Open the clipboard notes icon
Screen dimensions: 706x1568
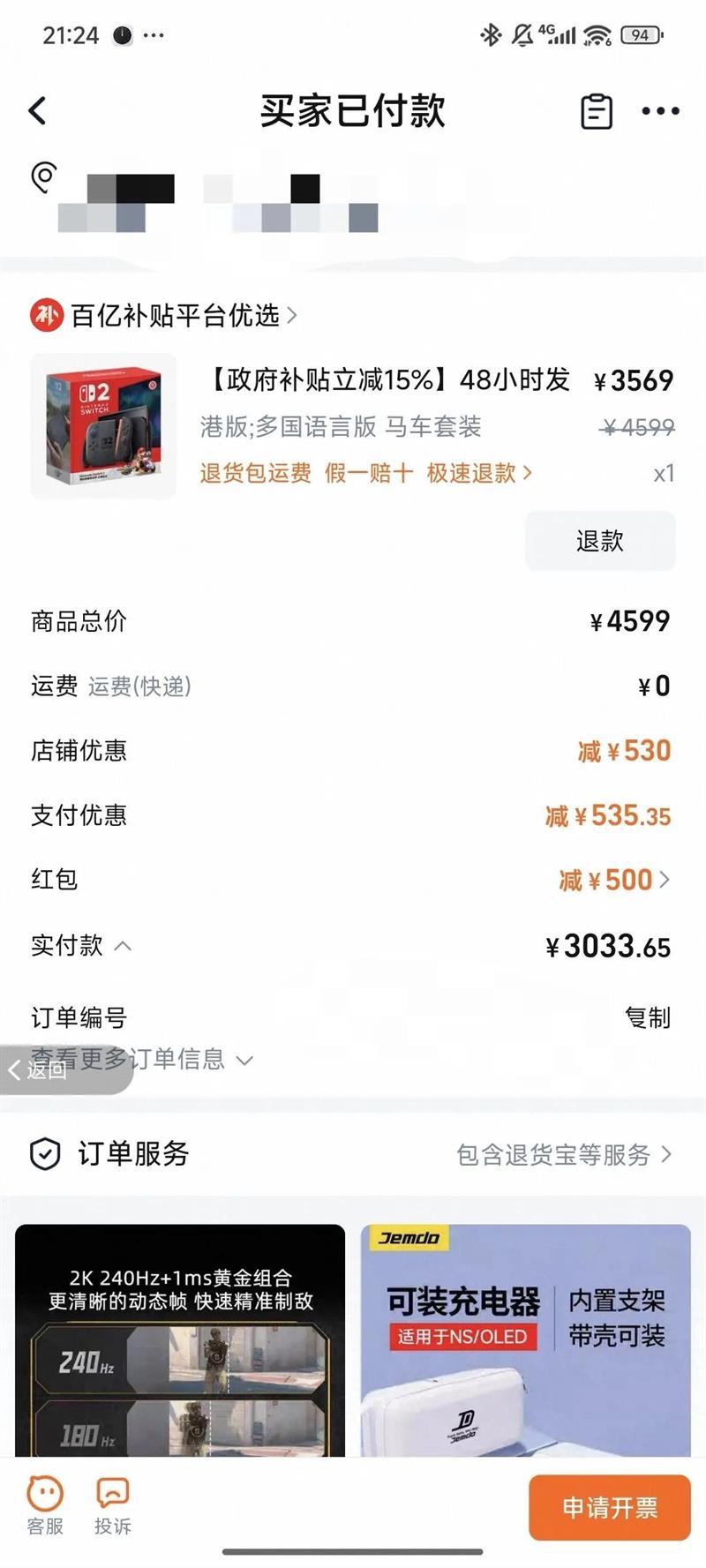tap(597, 111)
